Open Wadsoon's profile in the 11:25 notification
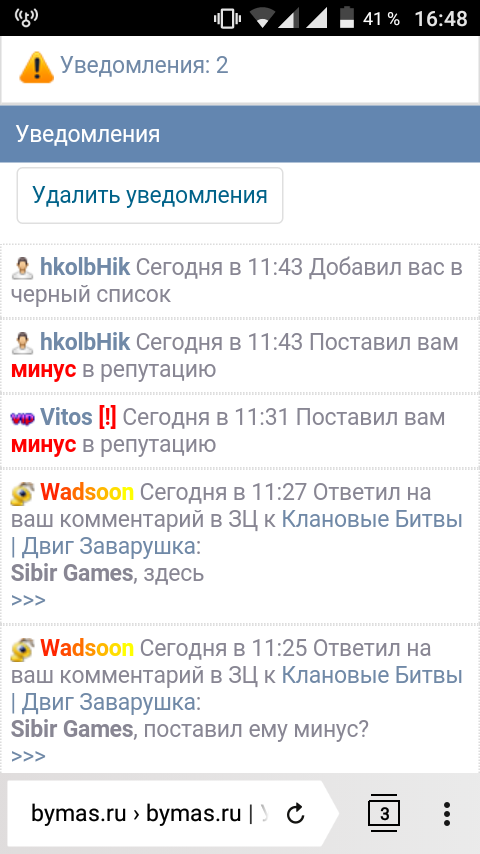Image resolution: width=480 pixels, height=854 pixels. [x=87, y=649]
